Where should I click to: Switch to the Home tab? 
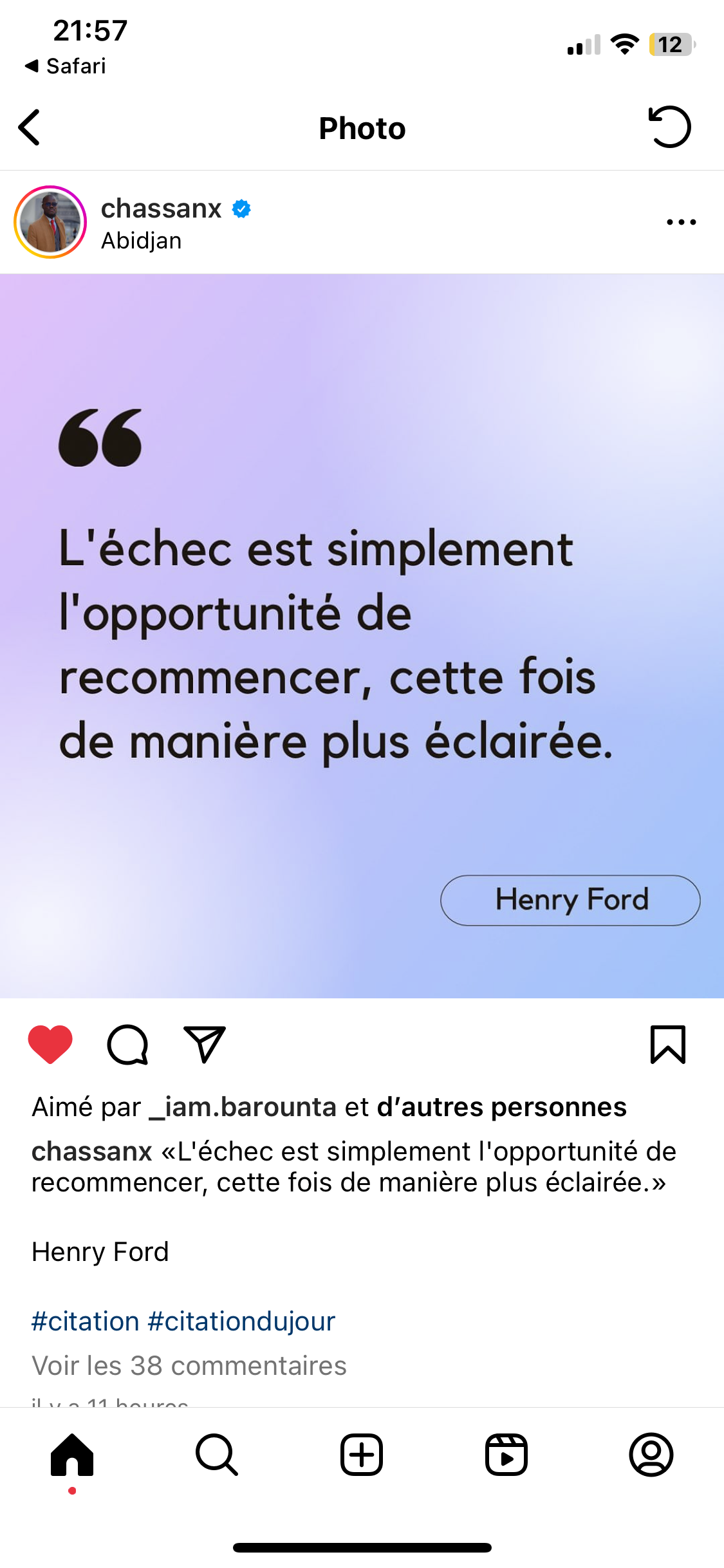coord(72,1455)
